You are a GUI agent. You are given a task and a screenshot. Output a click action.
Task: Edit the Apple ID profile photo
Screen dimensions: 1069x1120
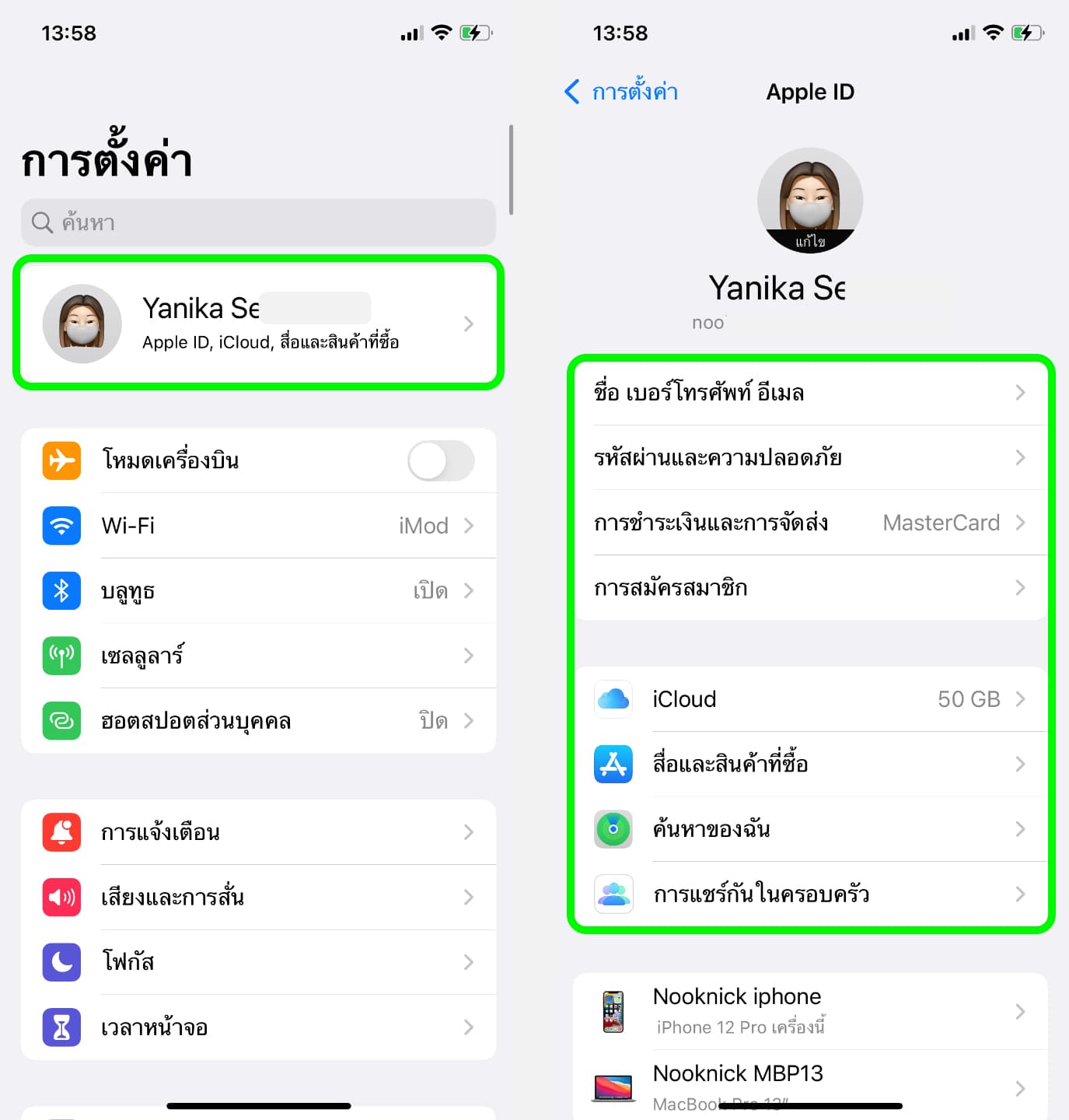pyautogui.click(x=809, y=241)
